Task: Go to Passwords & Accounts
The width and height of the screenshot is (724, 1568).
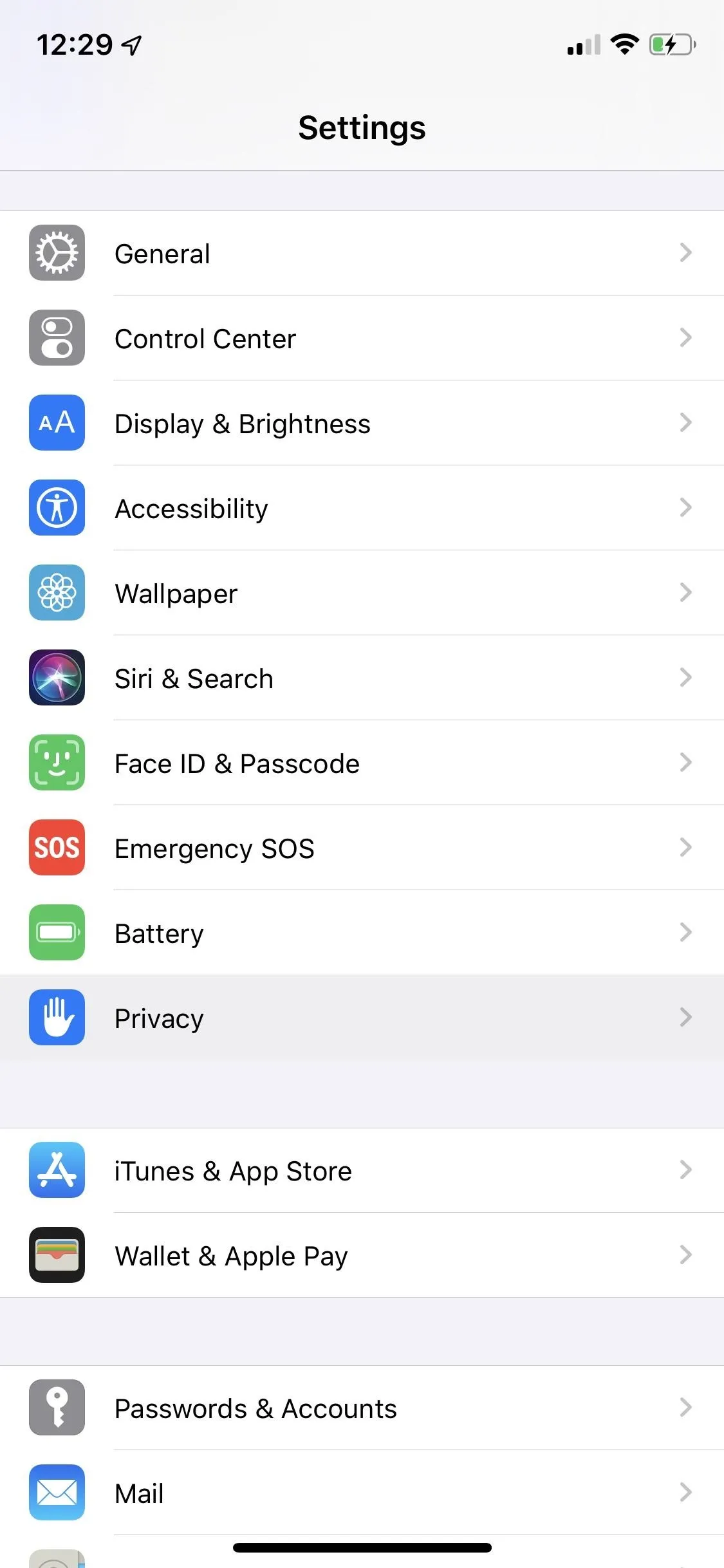Action: coord(362,1408)
